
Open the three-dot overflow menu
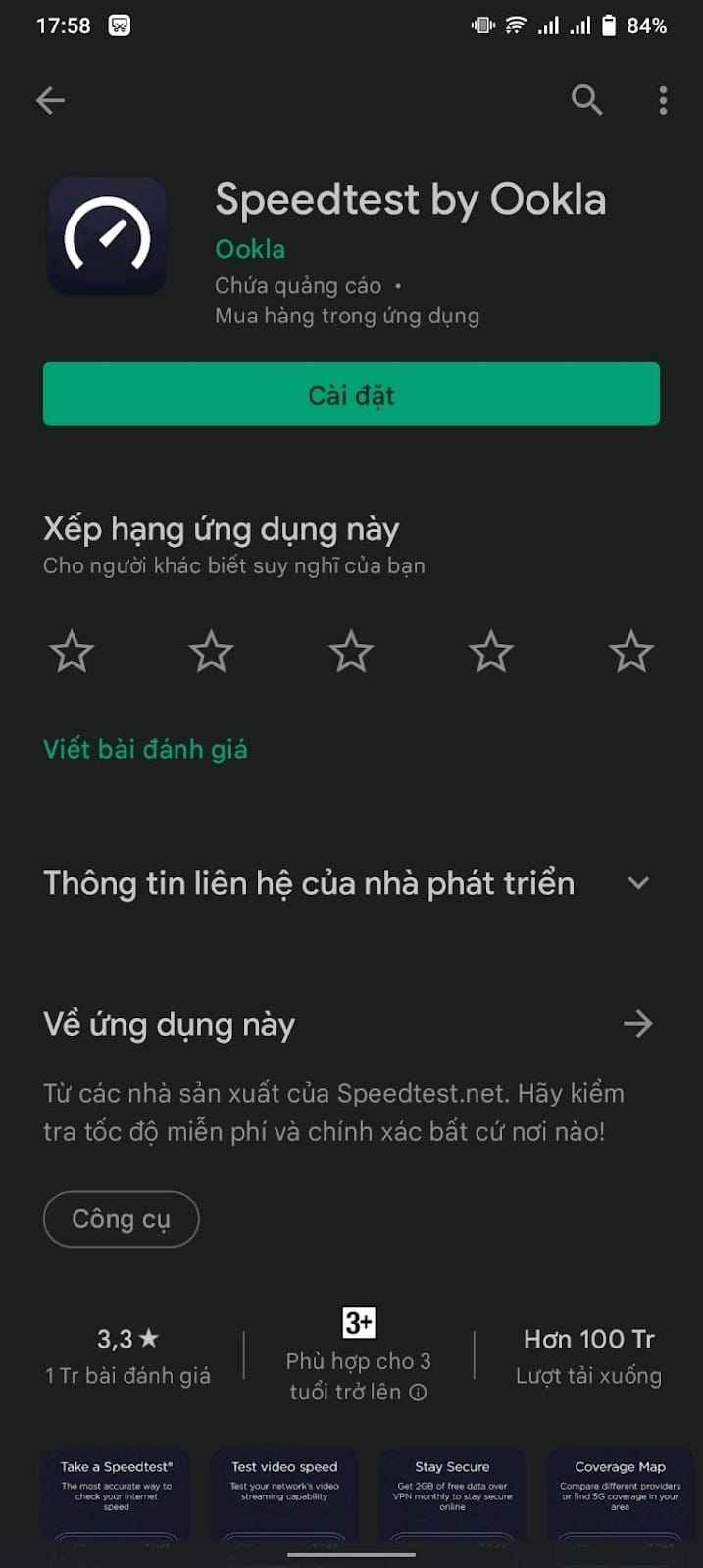tap(663, 100)
